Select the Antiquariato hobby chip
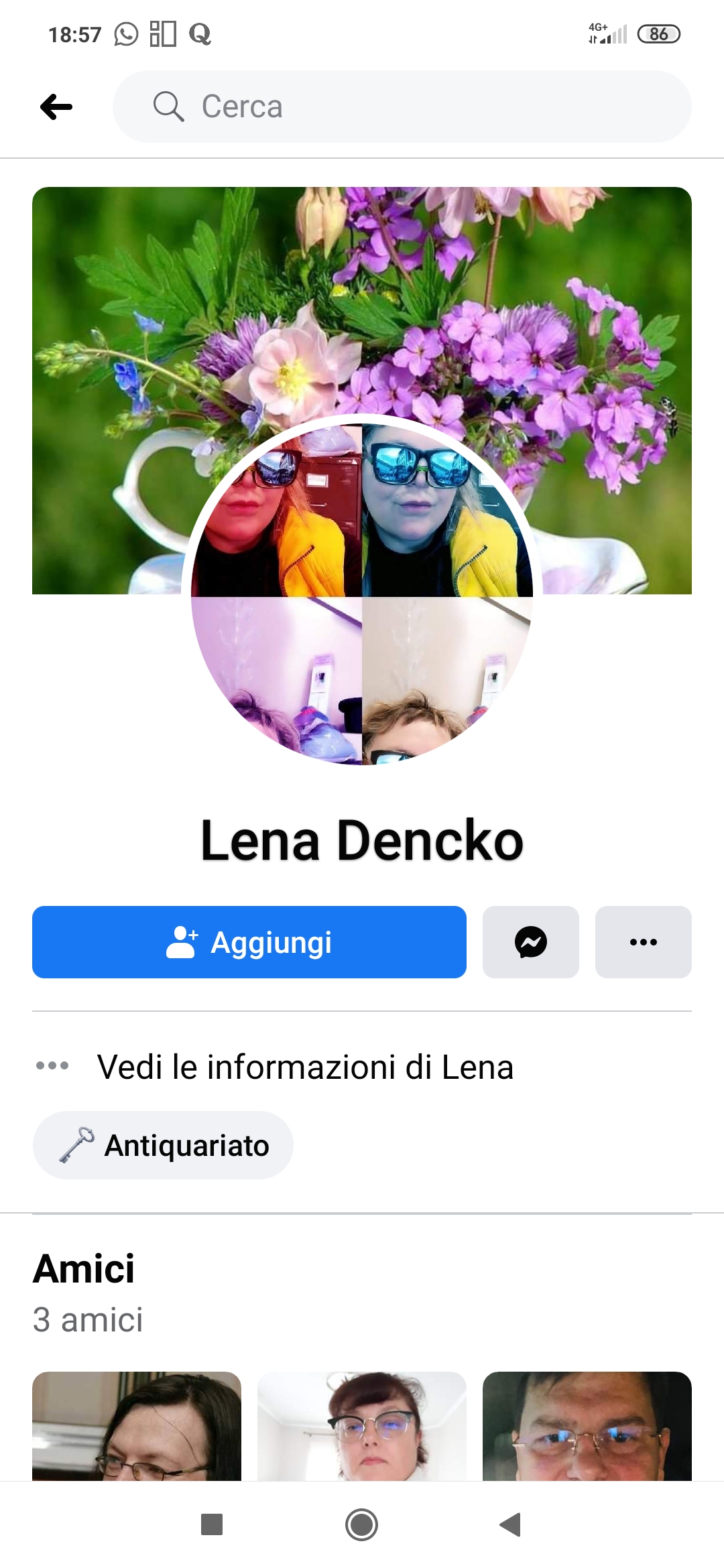The image size is (724, 1568). (x=163, y=1145)
